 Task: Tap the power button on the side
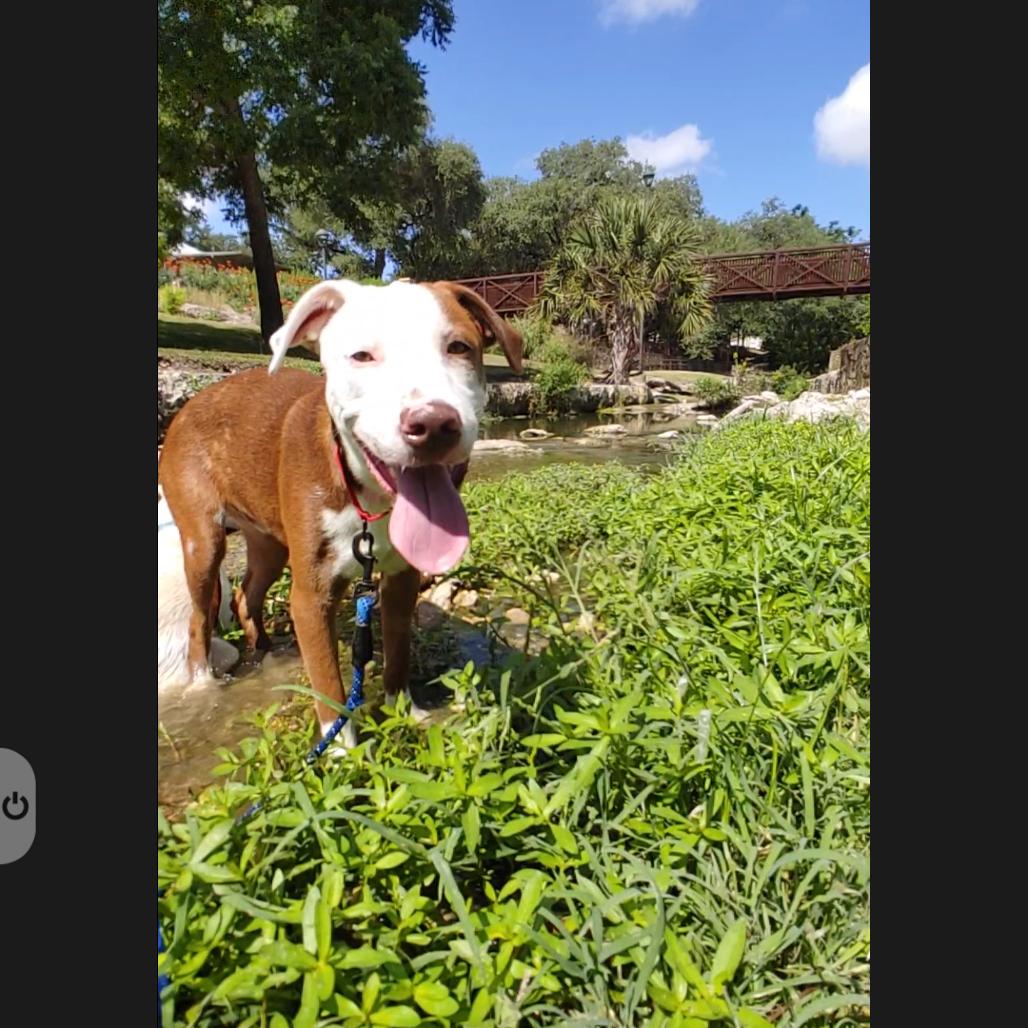pos(16,806)
